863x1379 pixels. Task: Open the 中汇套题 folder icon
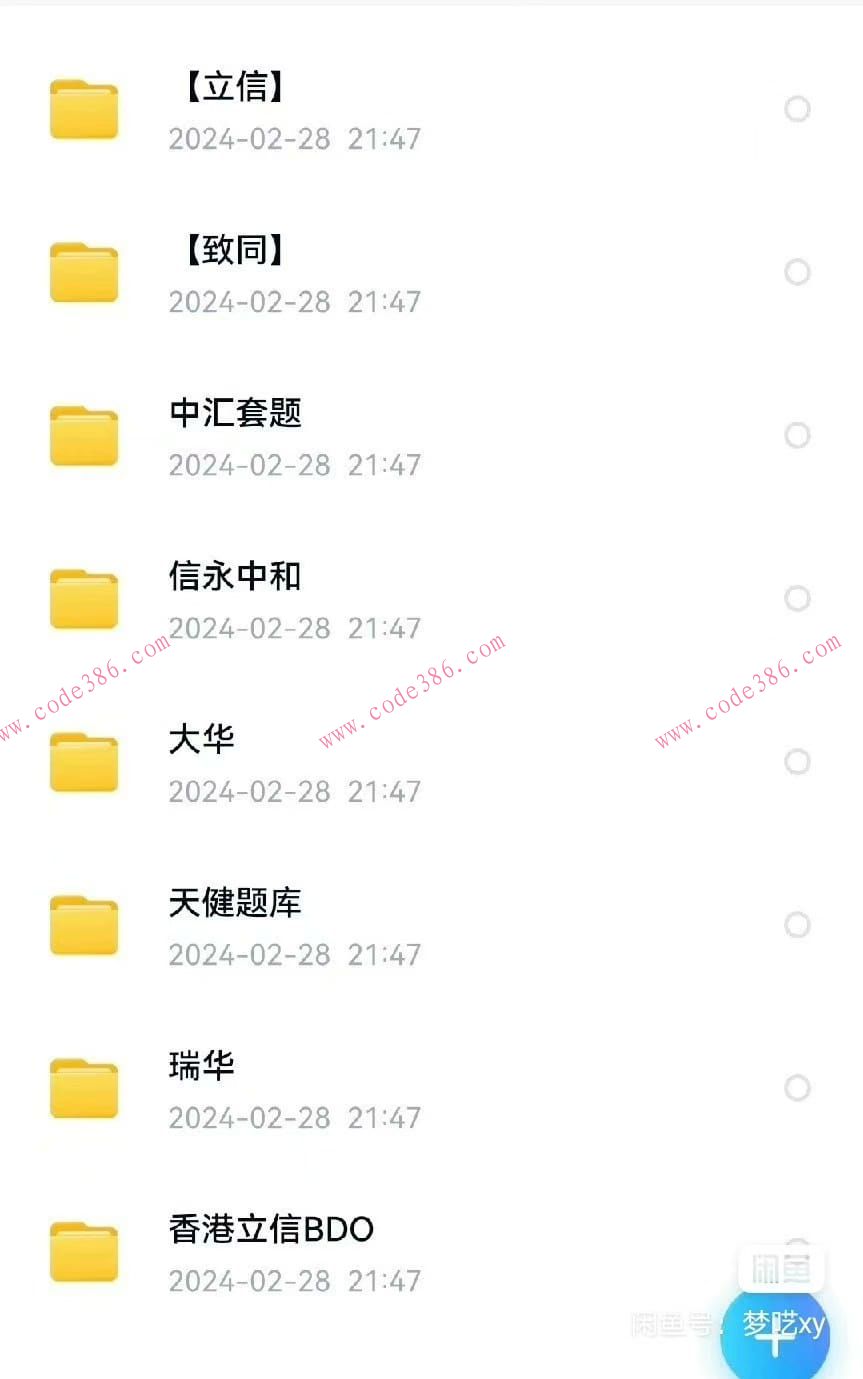coord(83,435)
